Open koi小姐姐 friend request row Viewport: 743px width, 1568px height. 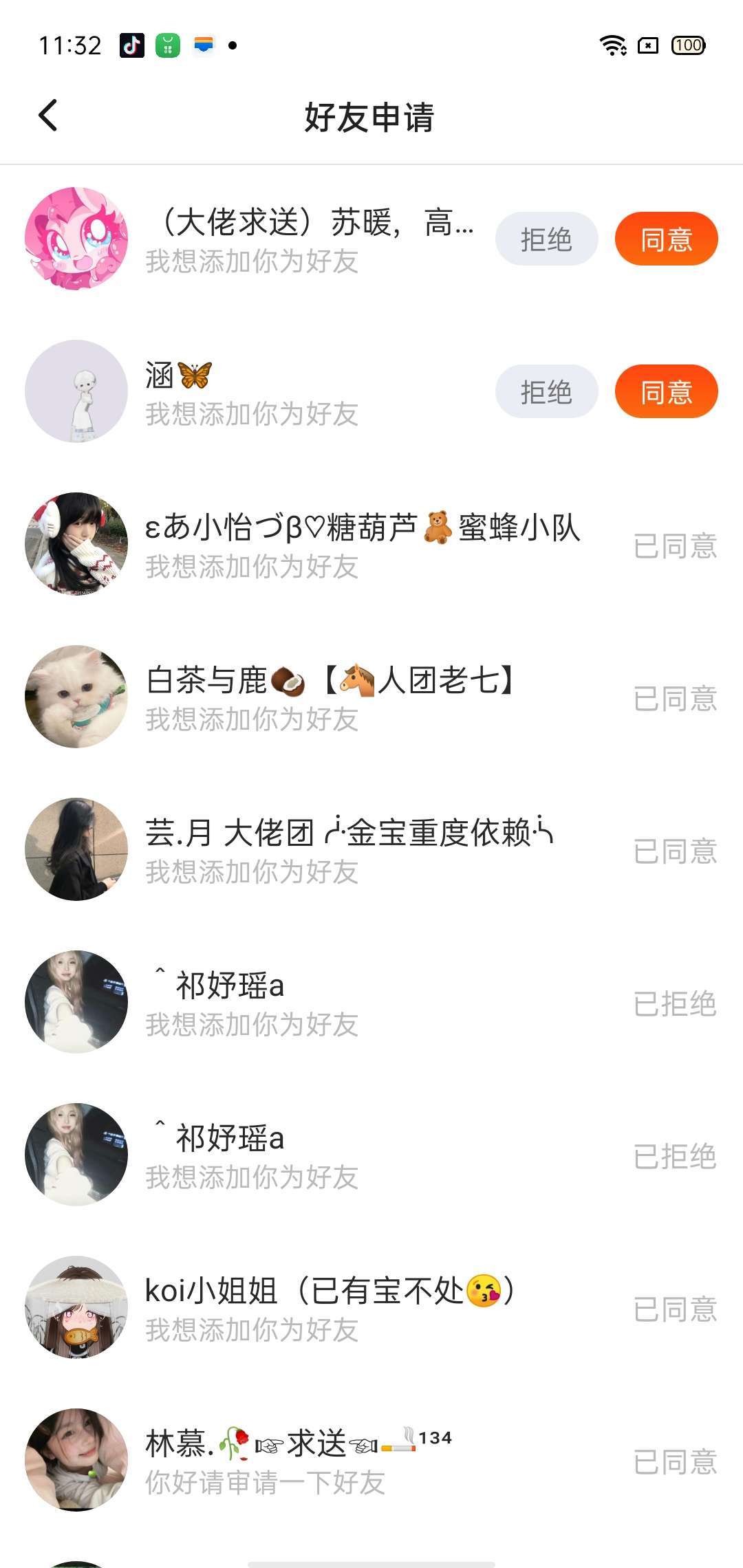(x=330, y=1307)
